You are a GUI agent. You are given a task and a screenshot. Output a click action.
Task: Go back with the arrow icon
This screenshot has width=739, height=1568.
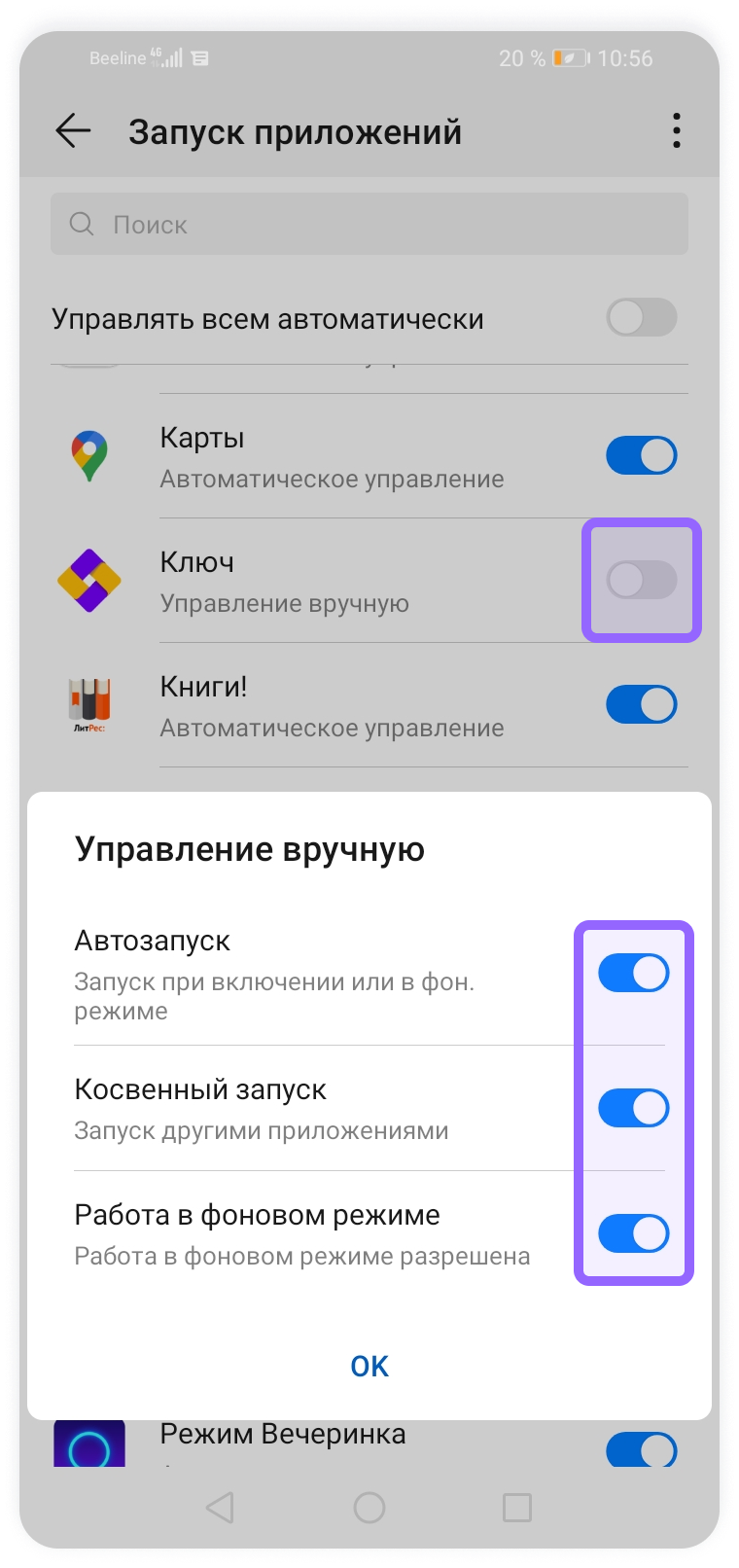(x=73, y=131)
